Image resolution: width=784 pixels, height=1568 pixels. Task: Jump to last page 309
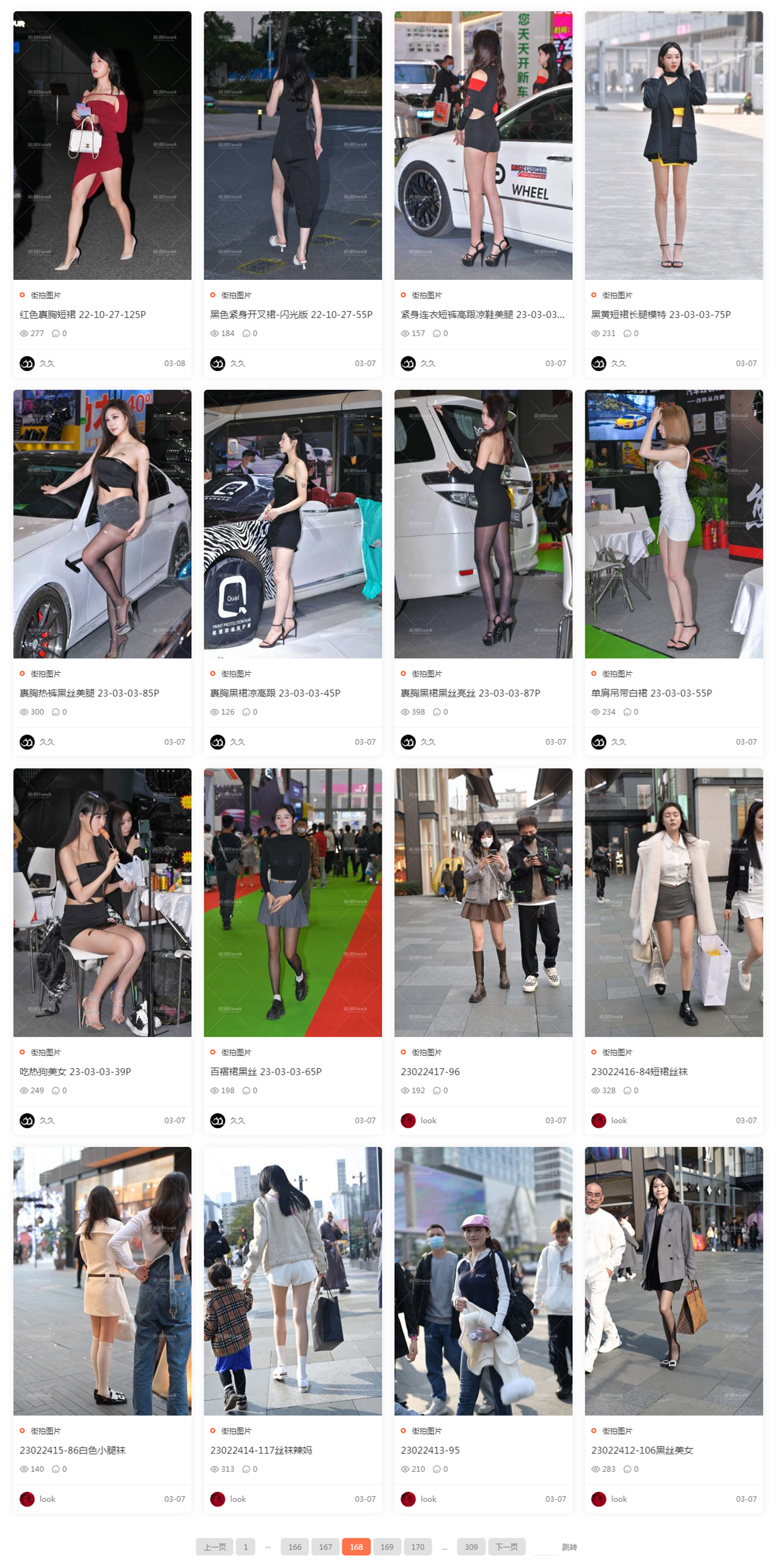tap(471, 1547)
